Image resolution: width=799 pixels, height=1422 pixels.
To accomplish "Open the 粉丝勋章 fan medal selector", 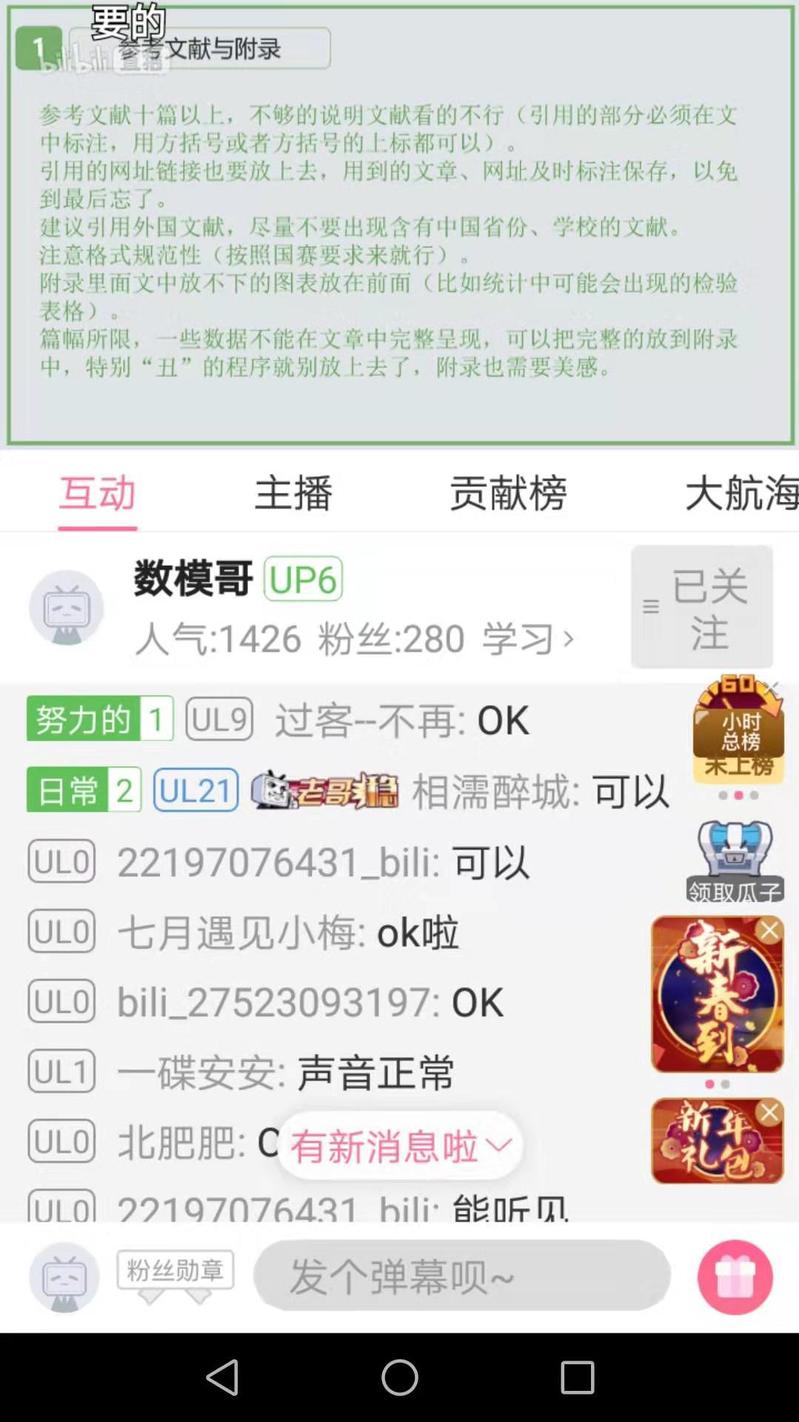I will [175, 1276].
